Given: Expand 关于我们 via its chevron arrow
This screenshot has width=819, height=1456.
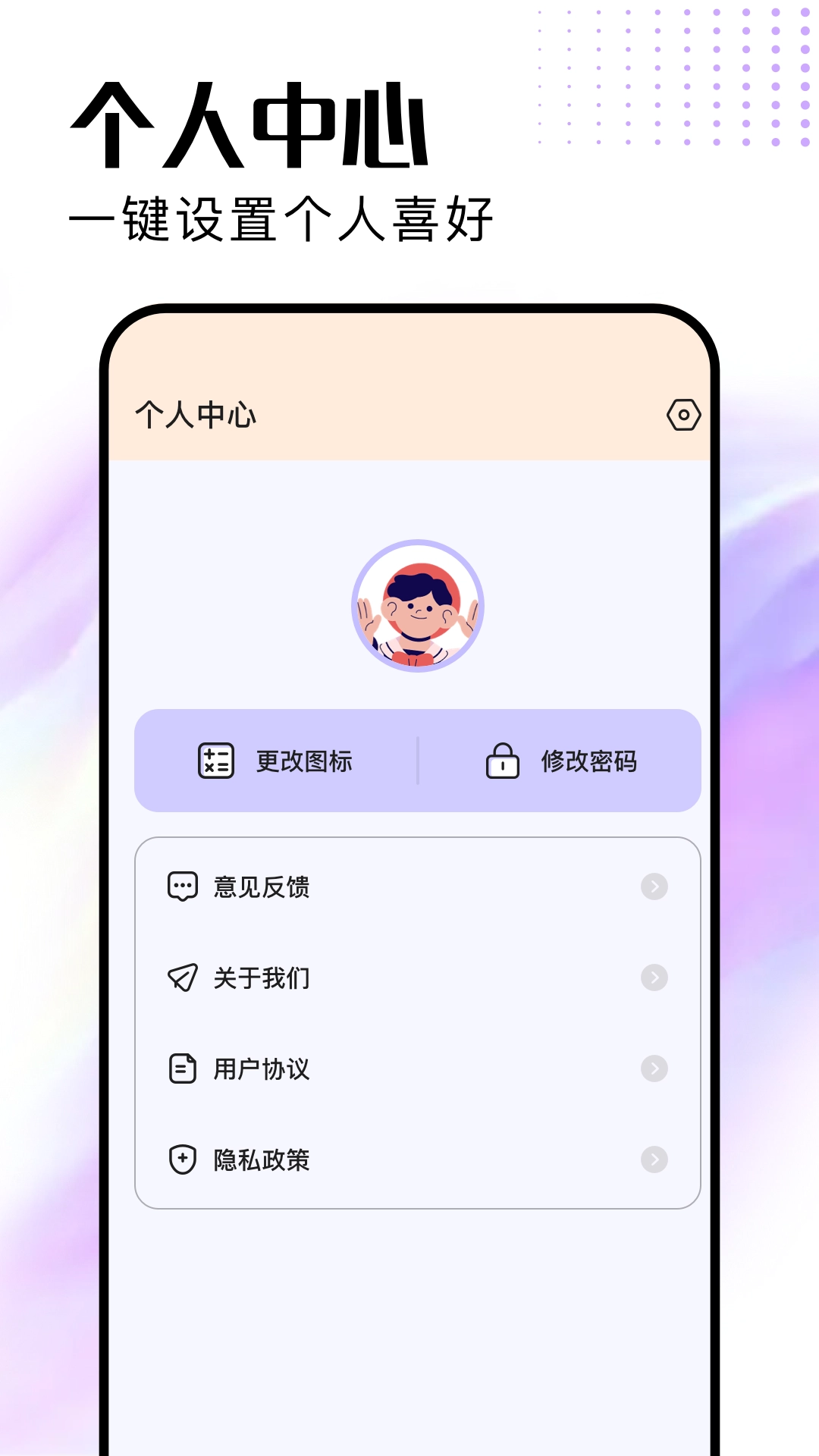Looking at the screenshot, I should click(654, 977).
